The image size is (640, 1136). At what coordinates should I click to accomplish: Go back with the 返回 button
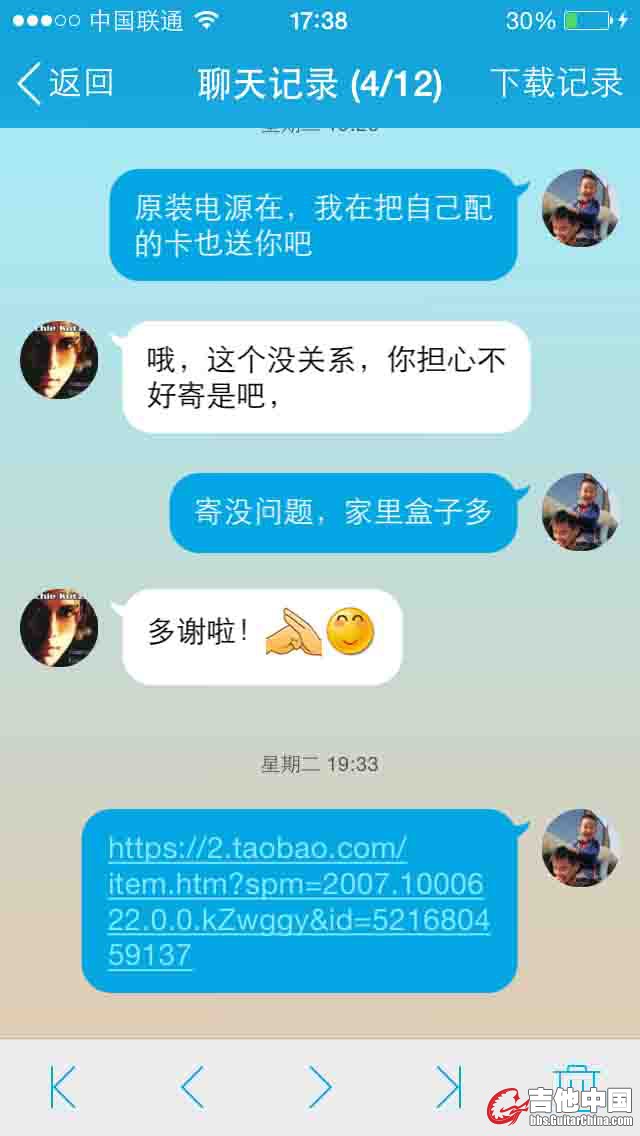65,83
